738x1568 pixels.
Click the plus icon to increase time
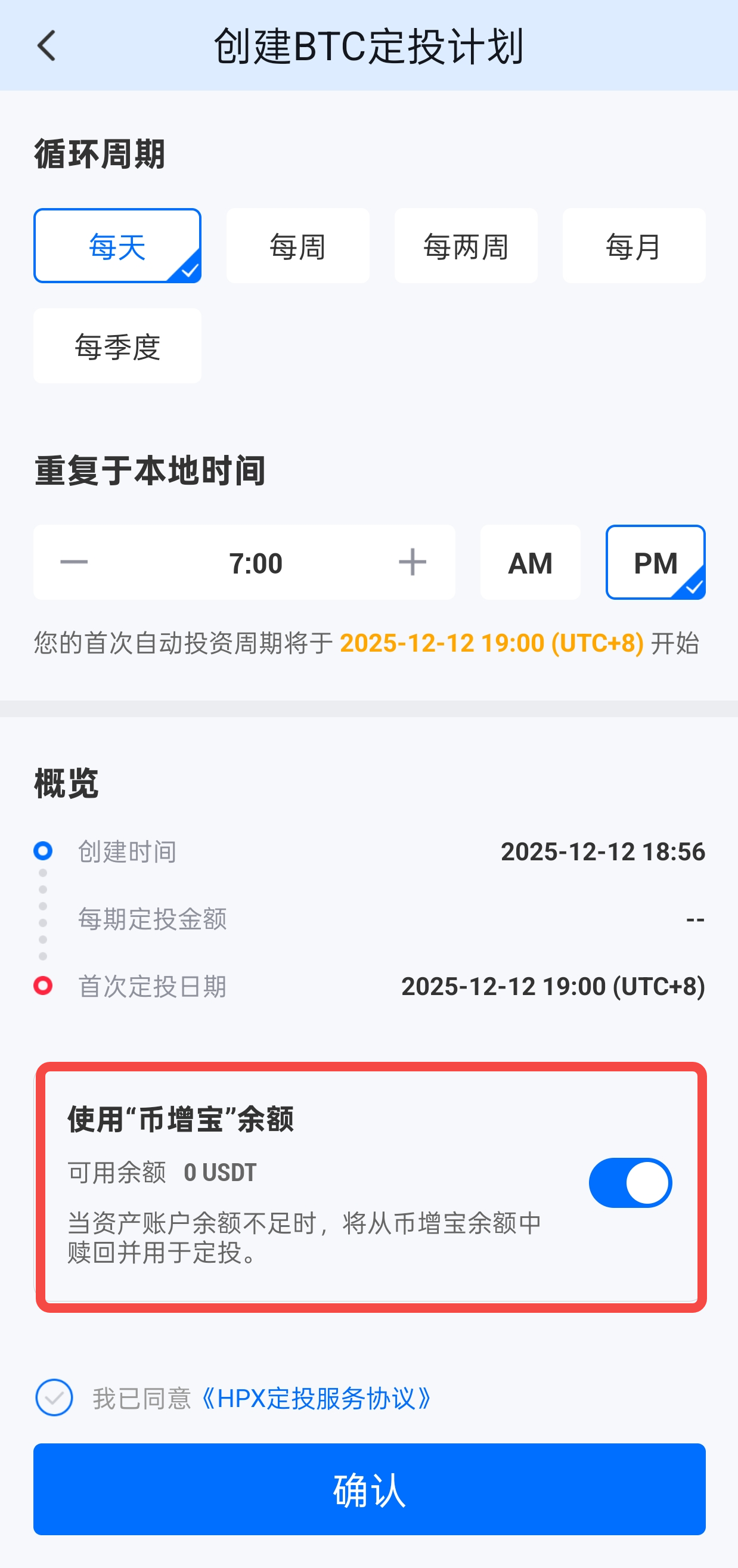(411, 562)
